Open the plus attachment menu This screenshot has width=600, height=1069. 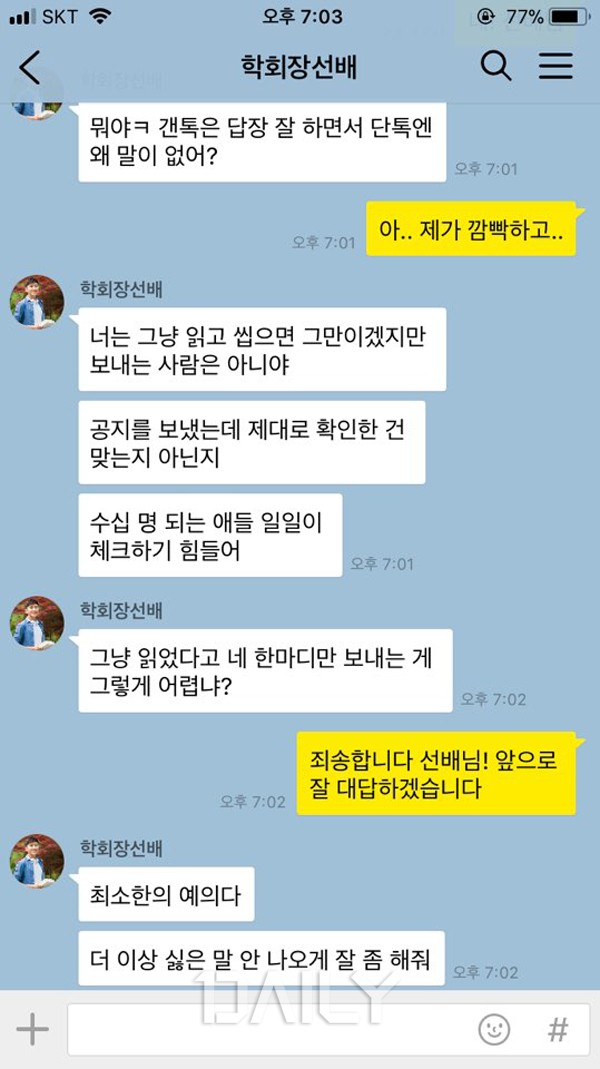[32, 1029]
